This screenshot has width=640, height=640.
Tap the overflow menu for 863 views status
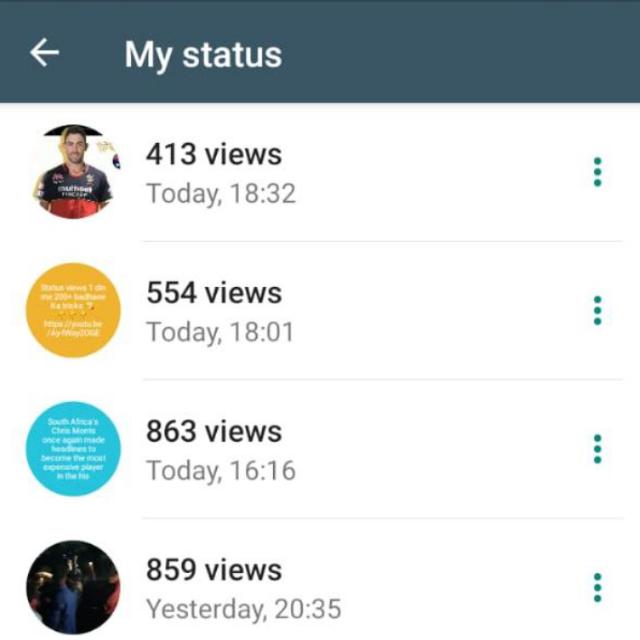(597, 449)
